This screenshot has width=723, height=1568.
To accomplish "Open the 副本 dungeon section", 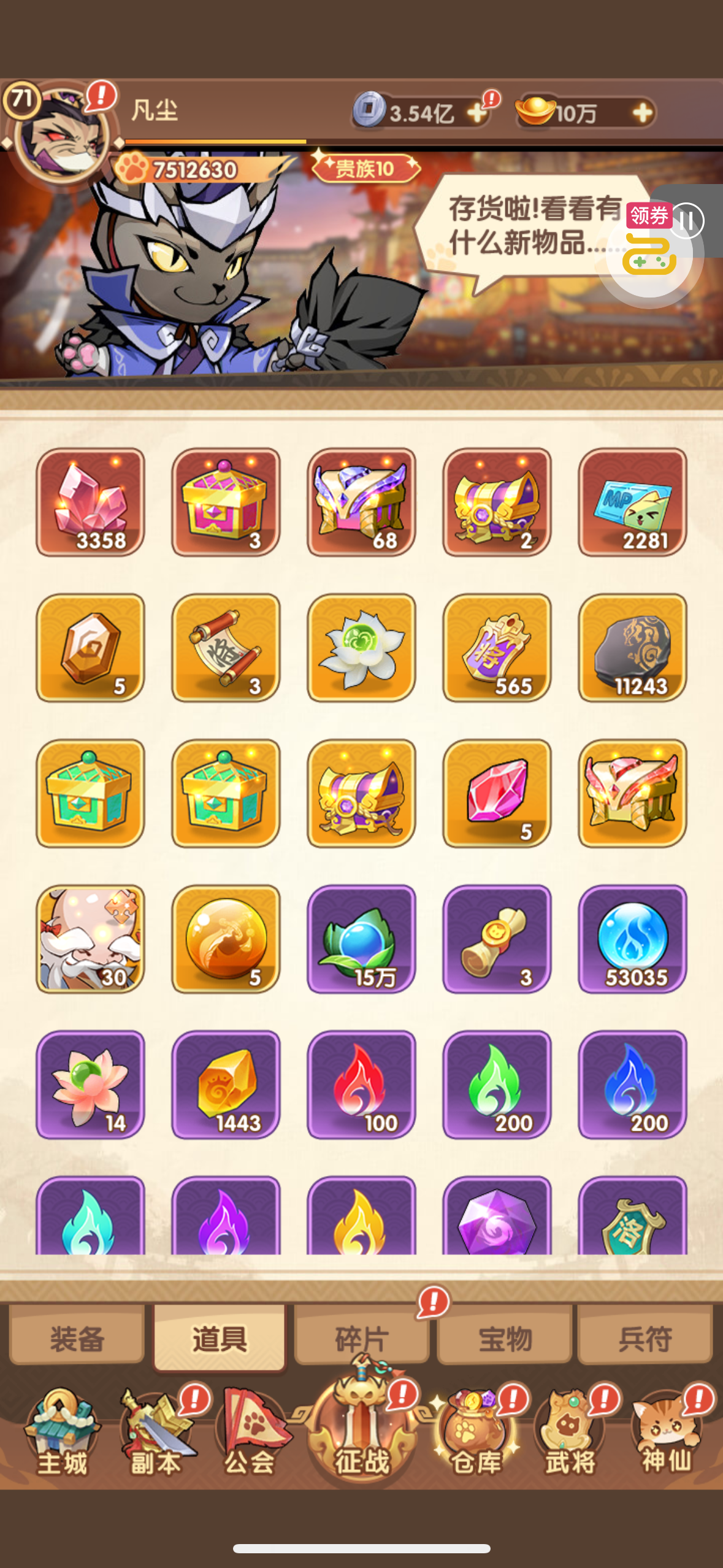I will click(156, 1434).
